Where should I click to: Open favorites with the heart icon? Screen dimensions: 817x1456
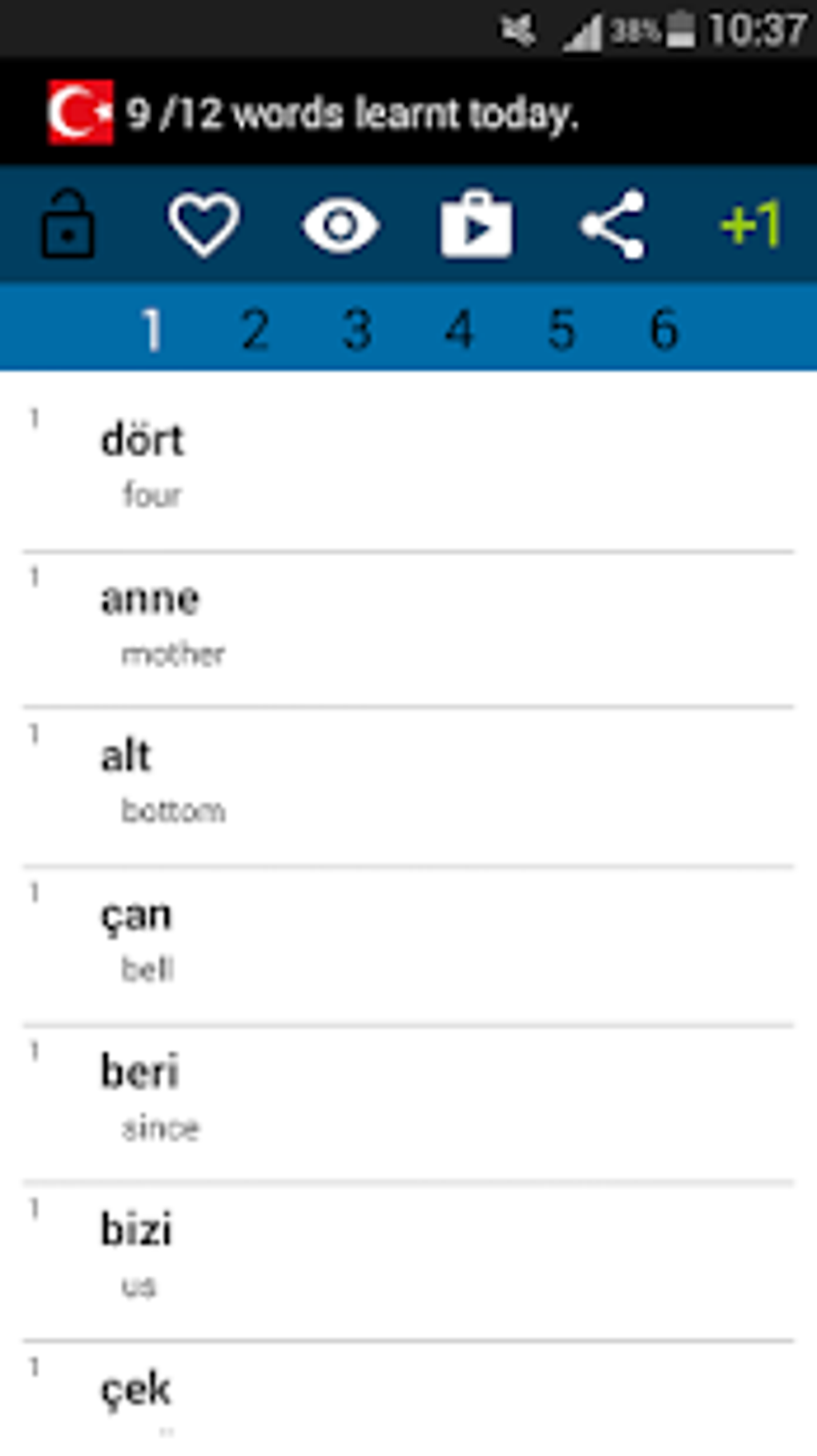click(203, 224)
